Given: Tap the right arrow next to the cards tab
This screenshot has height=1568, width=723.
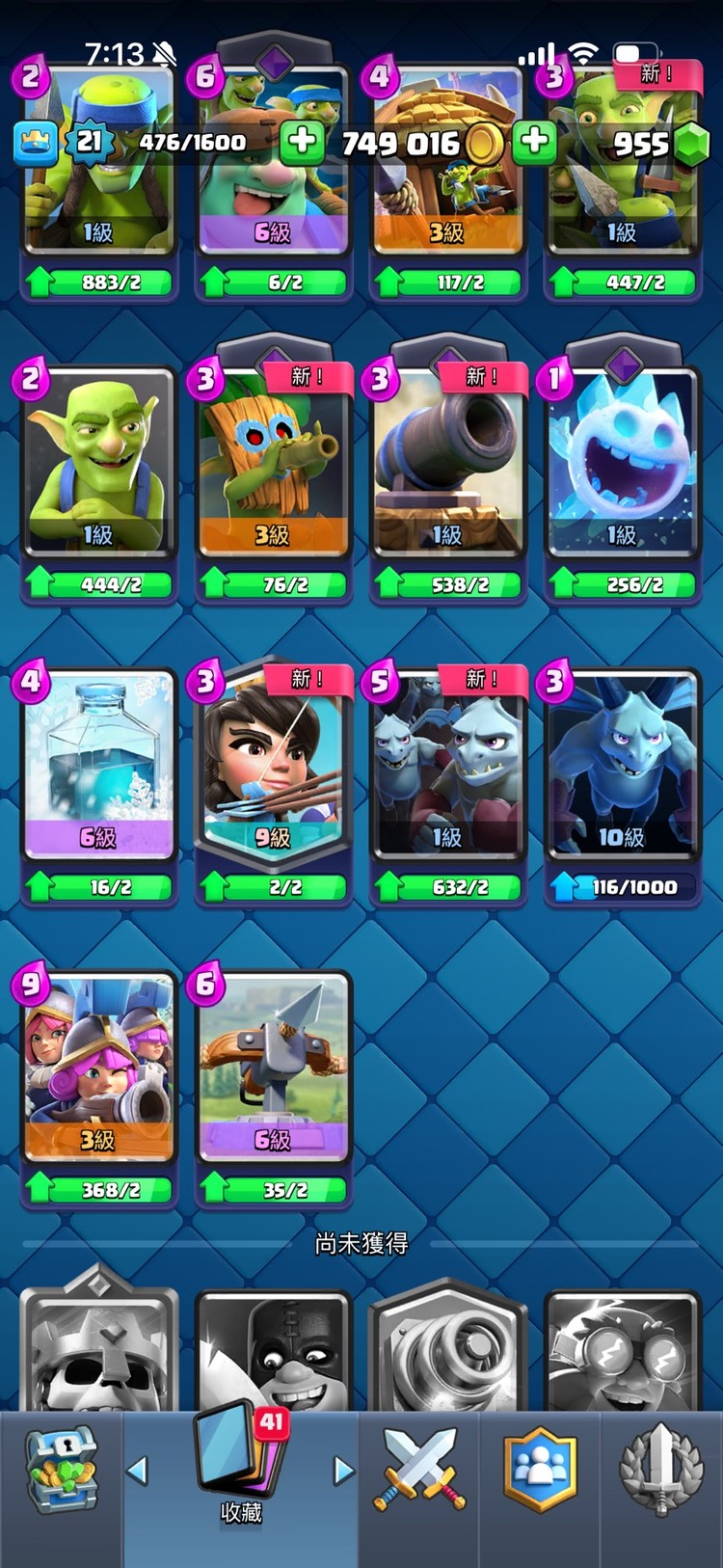Looking at the screenshot, I should (343, 1471).
